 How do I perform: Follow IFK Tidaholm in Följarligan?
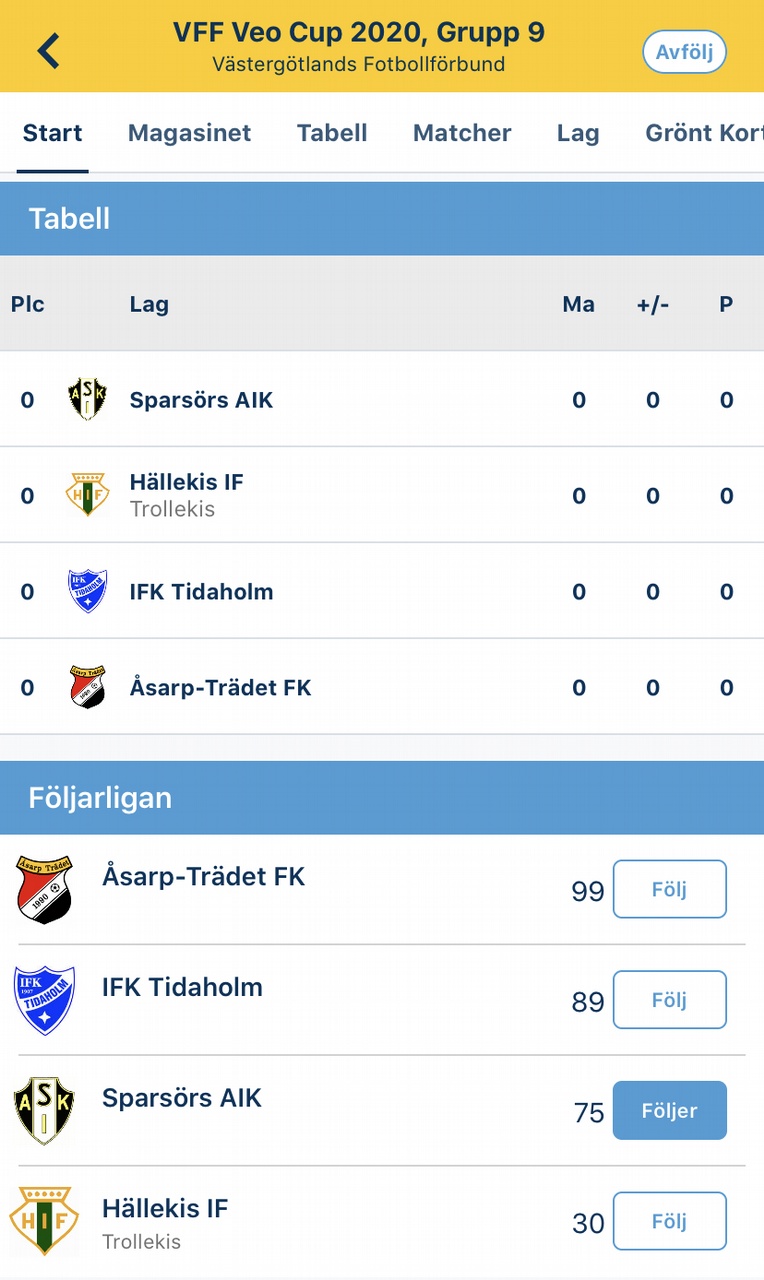(669, 1000)
